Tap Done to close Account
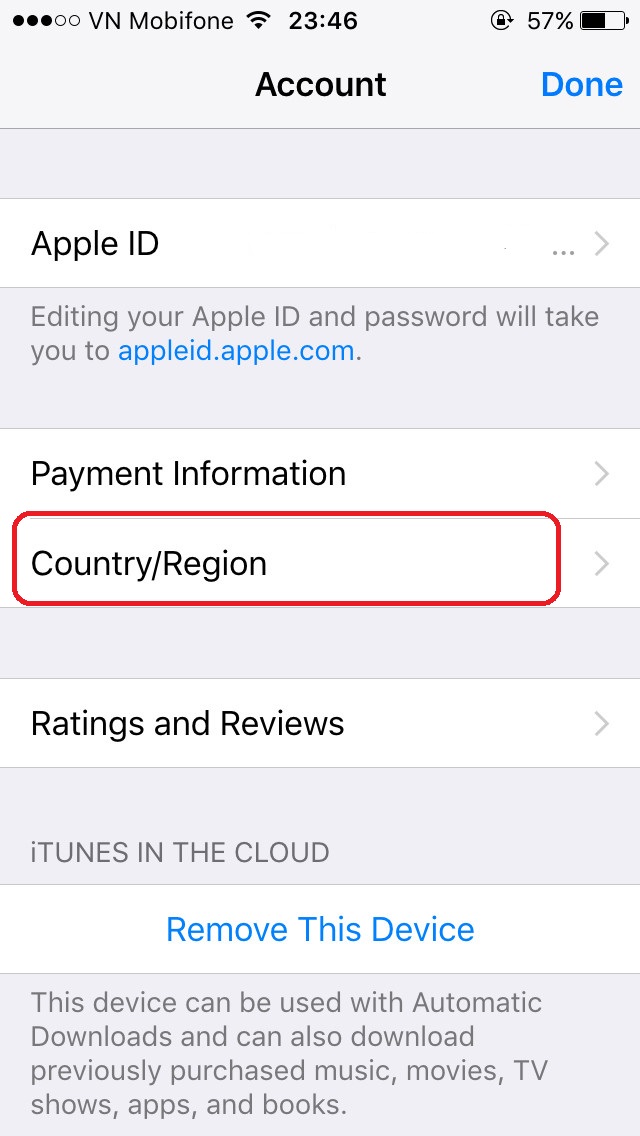The width and height of the screenshot is (640, 1136). click(x=581, y=85)
